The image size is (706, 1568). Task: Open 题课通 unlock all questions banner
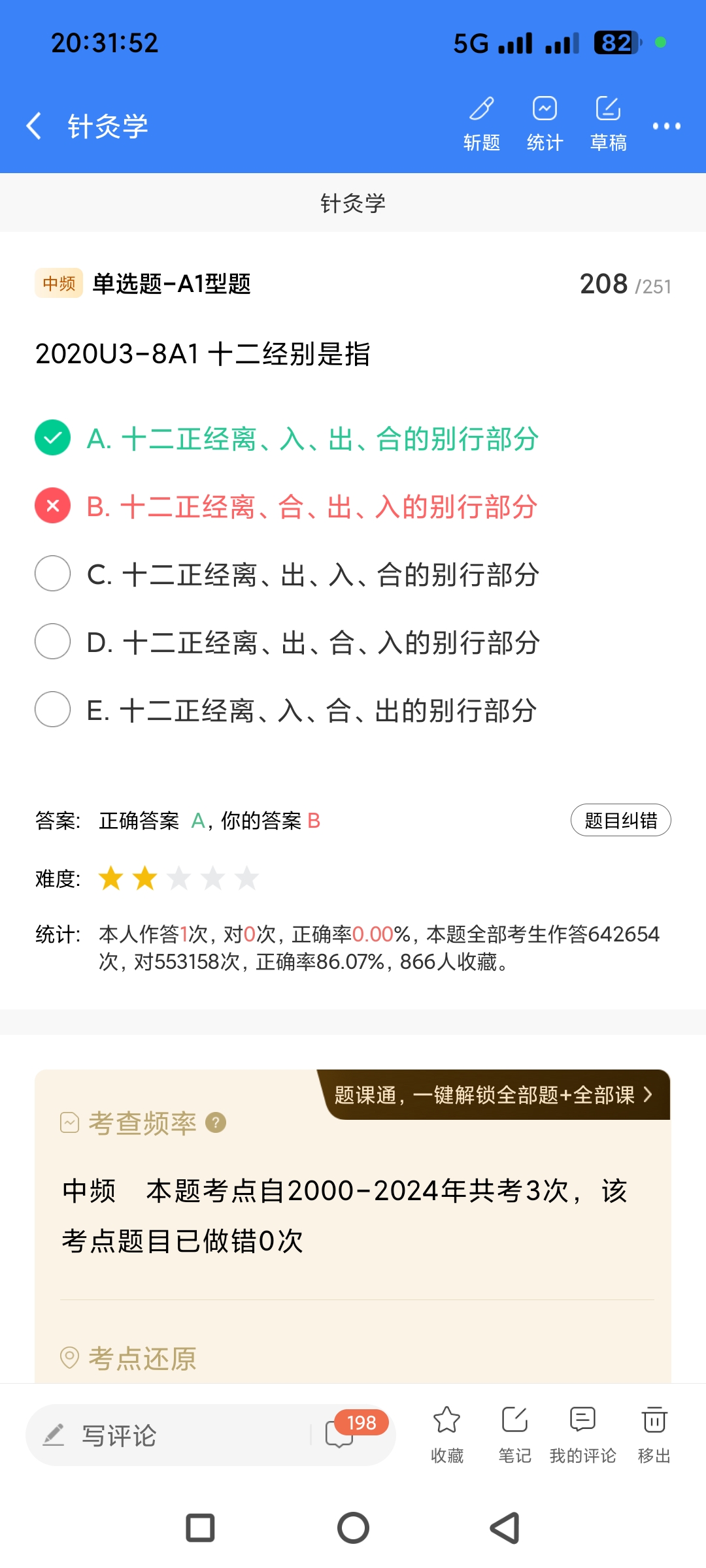click(494, 1095)
